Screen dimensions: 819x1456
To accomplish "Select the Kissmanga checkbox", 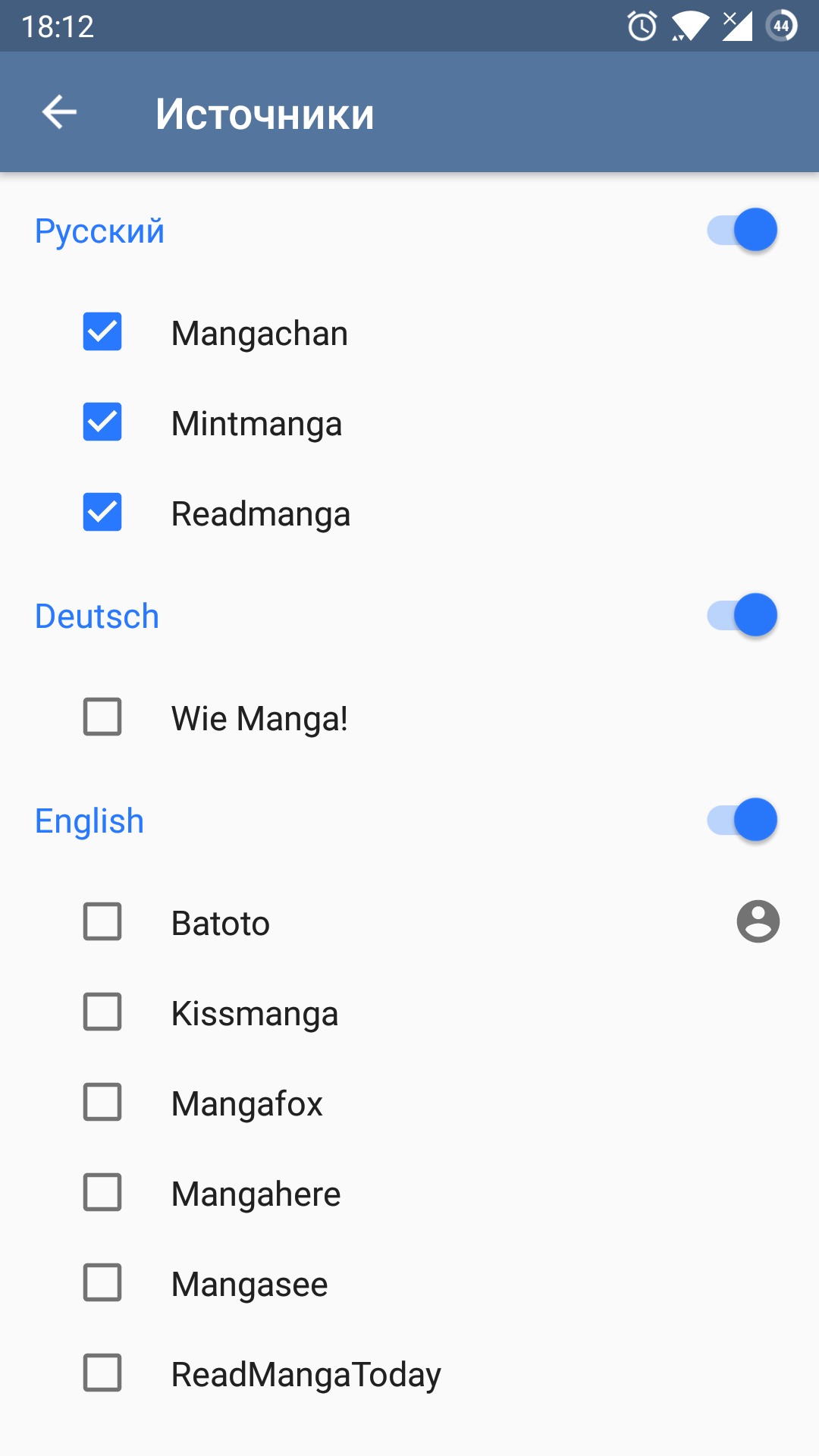I will coord(102,1012).
